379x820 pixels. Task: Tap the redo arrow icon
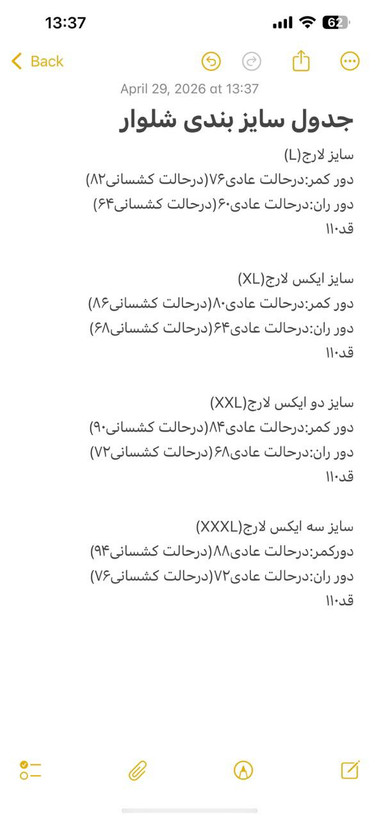(x=251, y=61)
